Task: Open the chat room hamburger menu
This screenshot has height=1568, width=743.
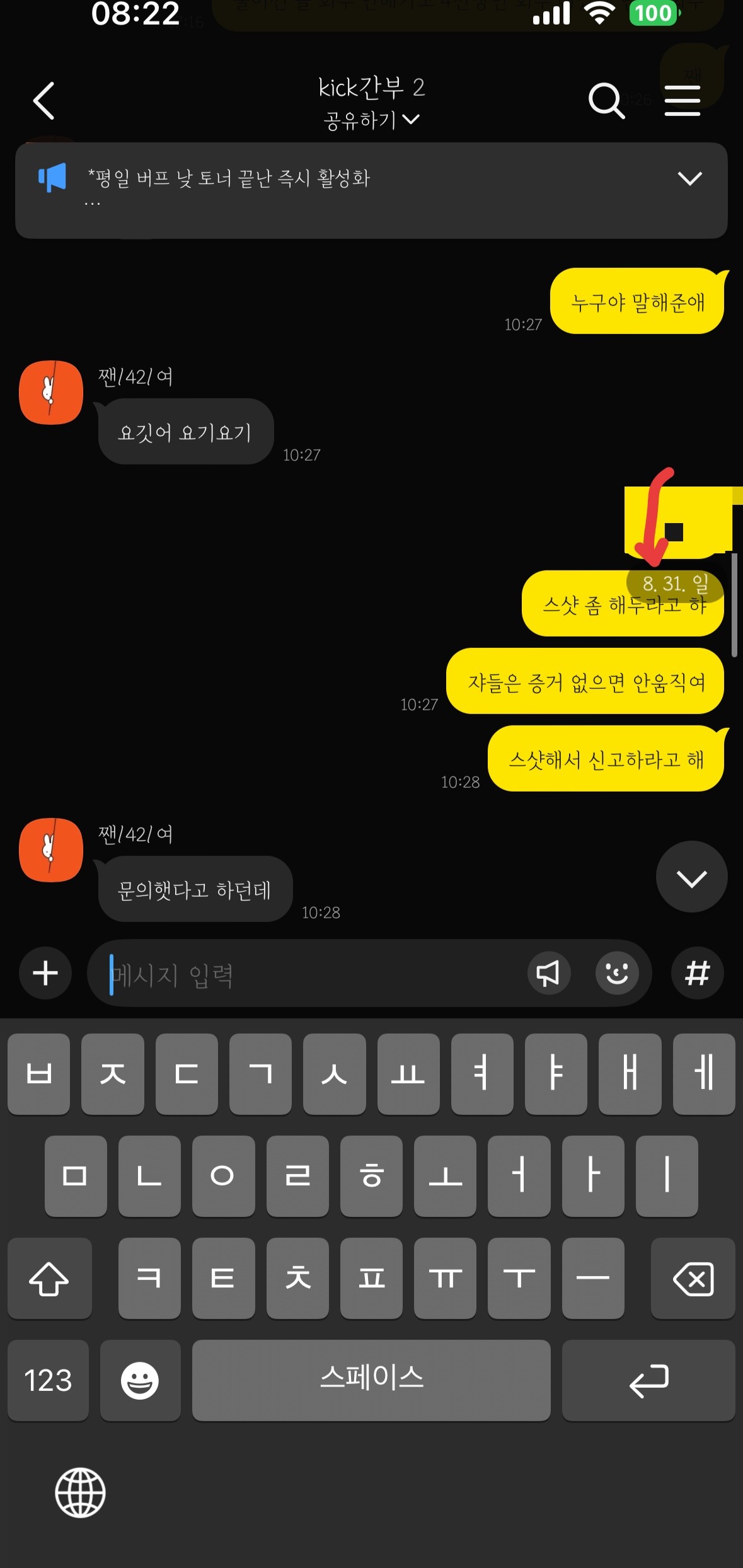Action: (683, 101)
